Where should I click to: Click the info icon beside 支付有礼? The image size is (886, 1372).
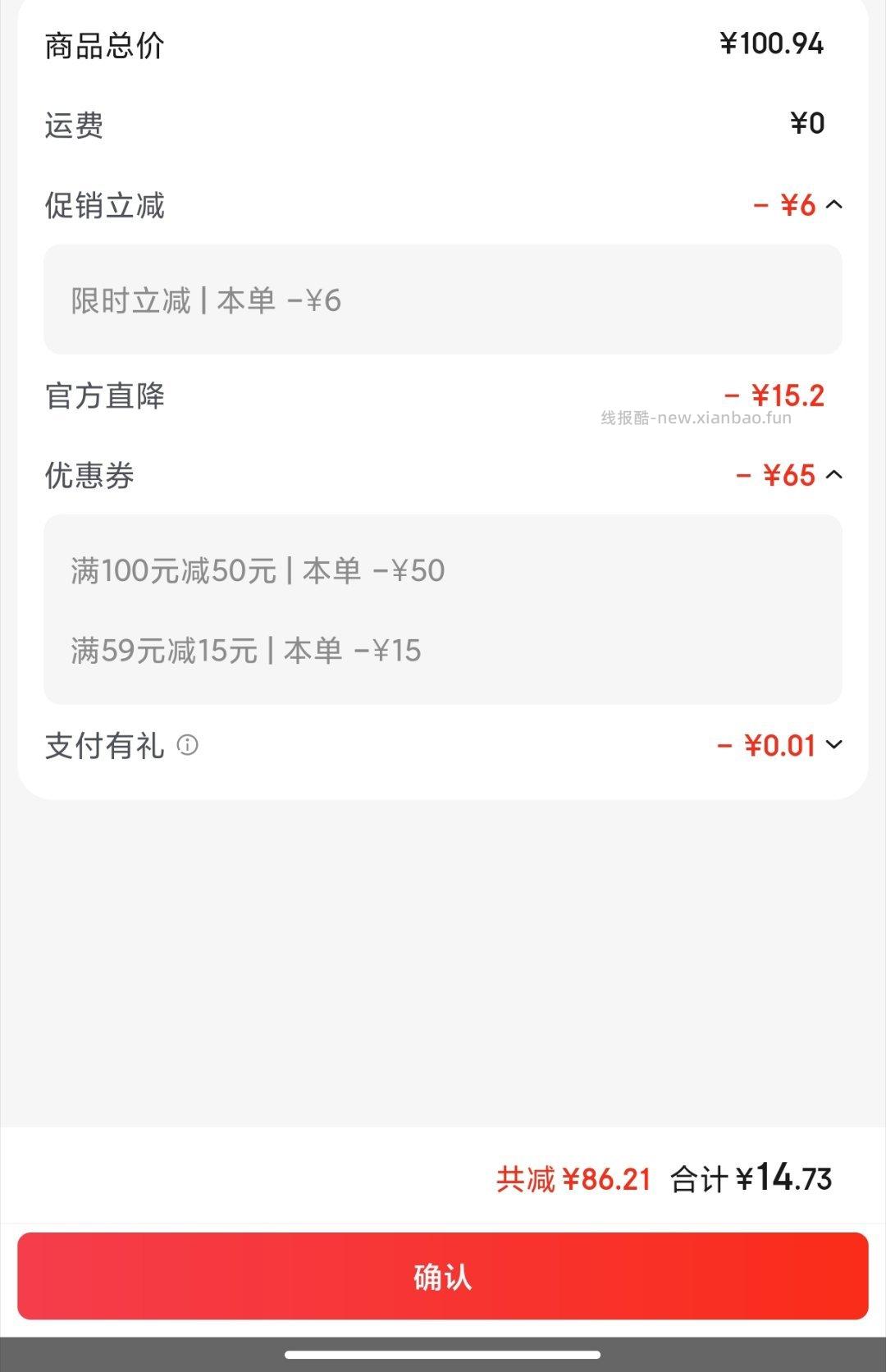click(x=190, y=745)
